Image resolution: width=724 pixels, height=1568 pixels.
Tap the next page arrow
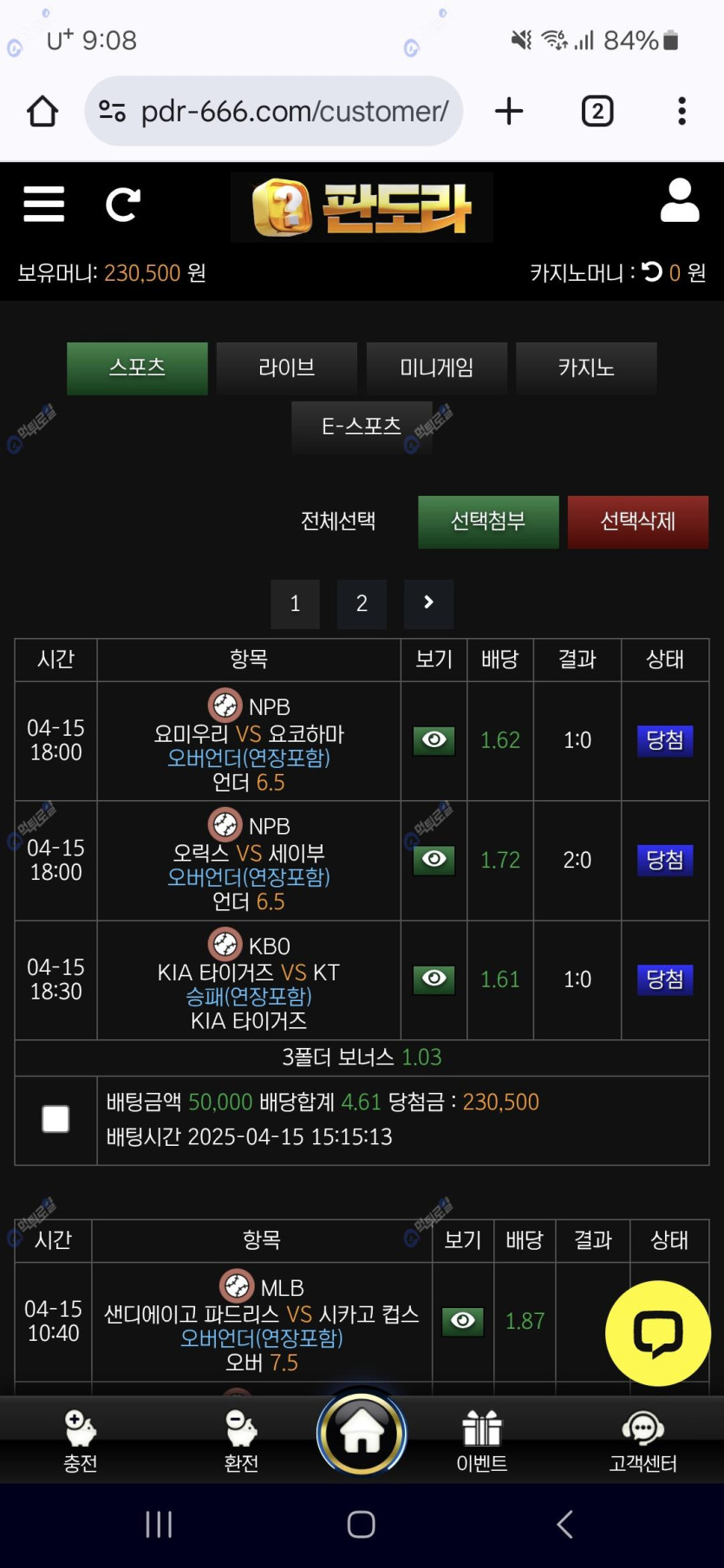tap(428, 603)
